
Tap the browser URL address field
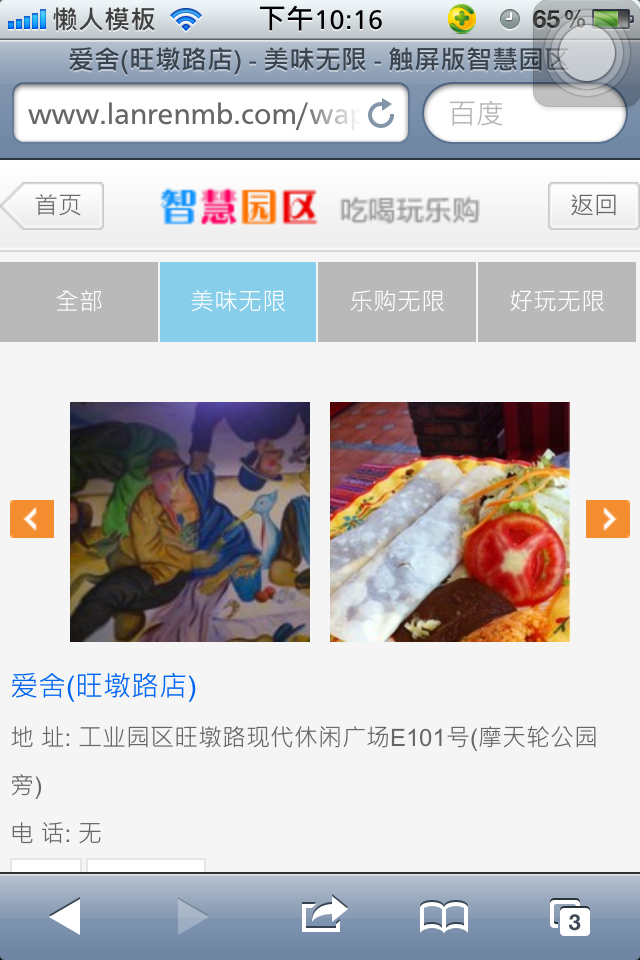click(190, 114)
